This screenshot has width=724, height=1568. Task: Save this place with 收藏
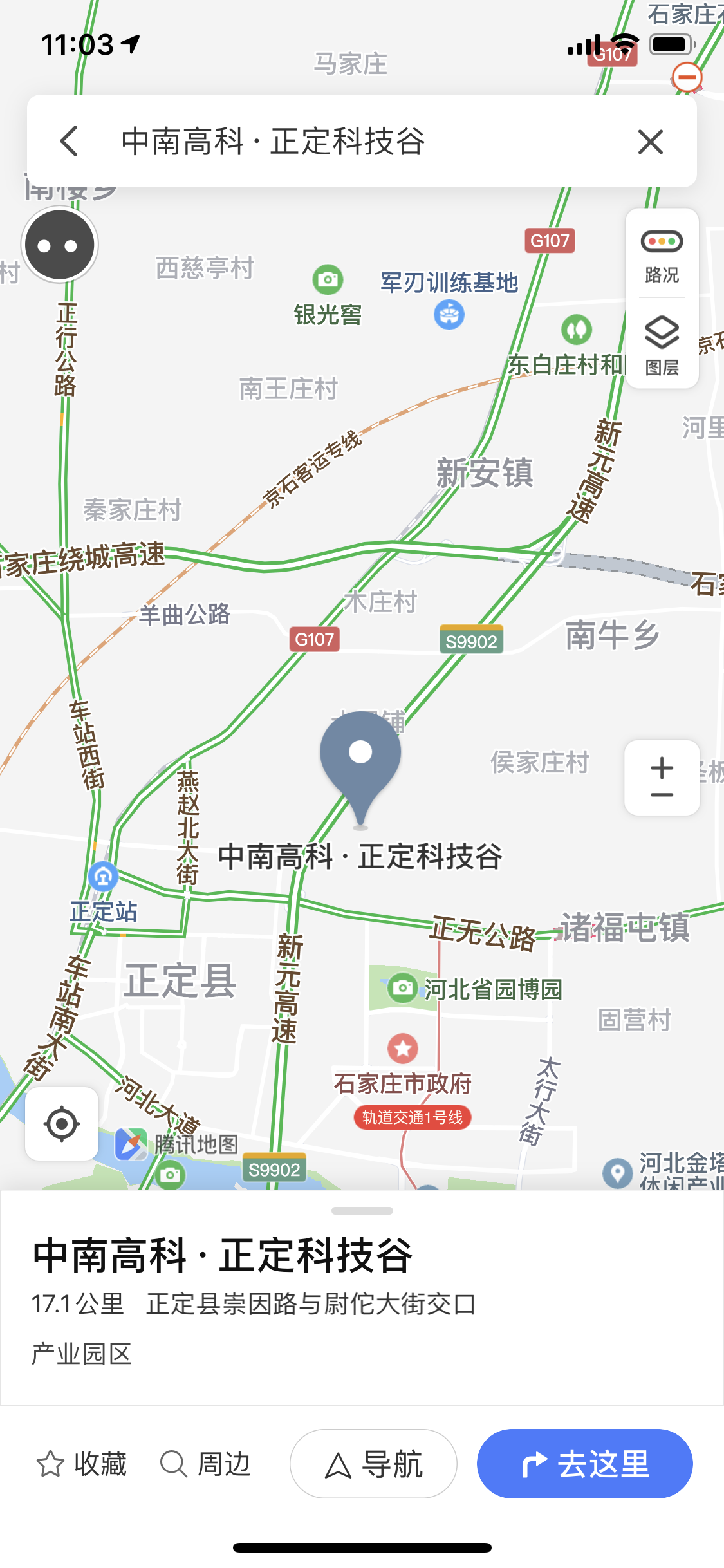(82, 1464)
